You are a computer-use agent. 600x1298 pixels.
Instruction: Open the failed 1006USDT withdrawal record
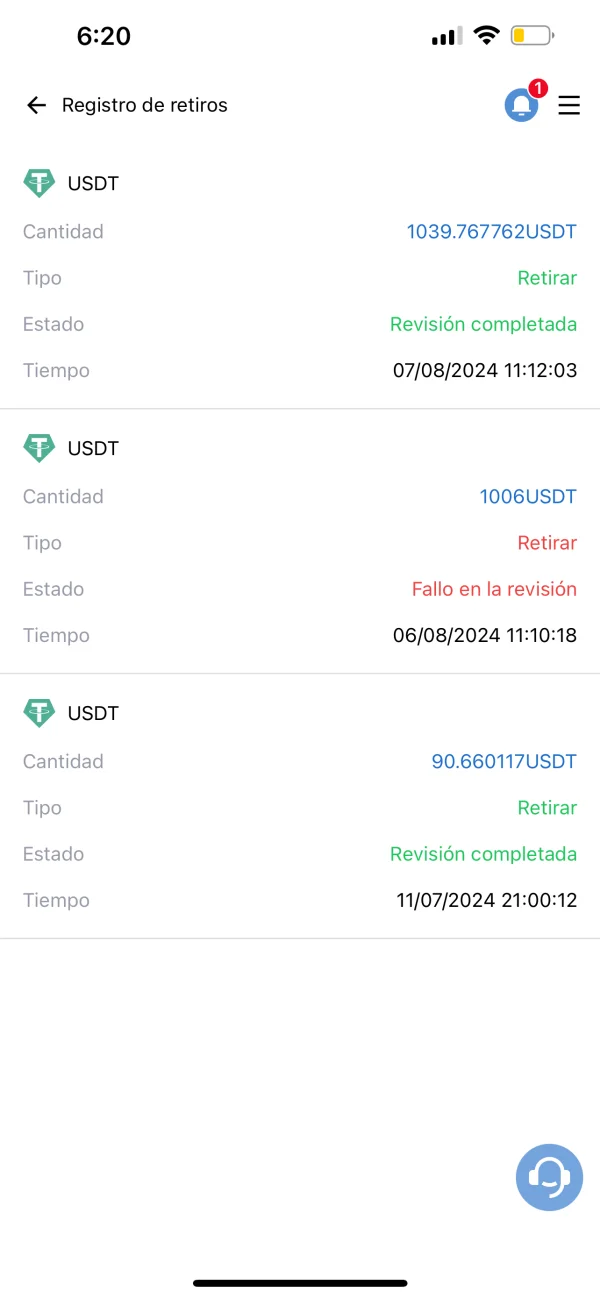pyautogui.click(x=300, y=542)
